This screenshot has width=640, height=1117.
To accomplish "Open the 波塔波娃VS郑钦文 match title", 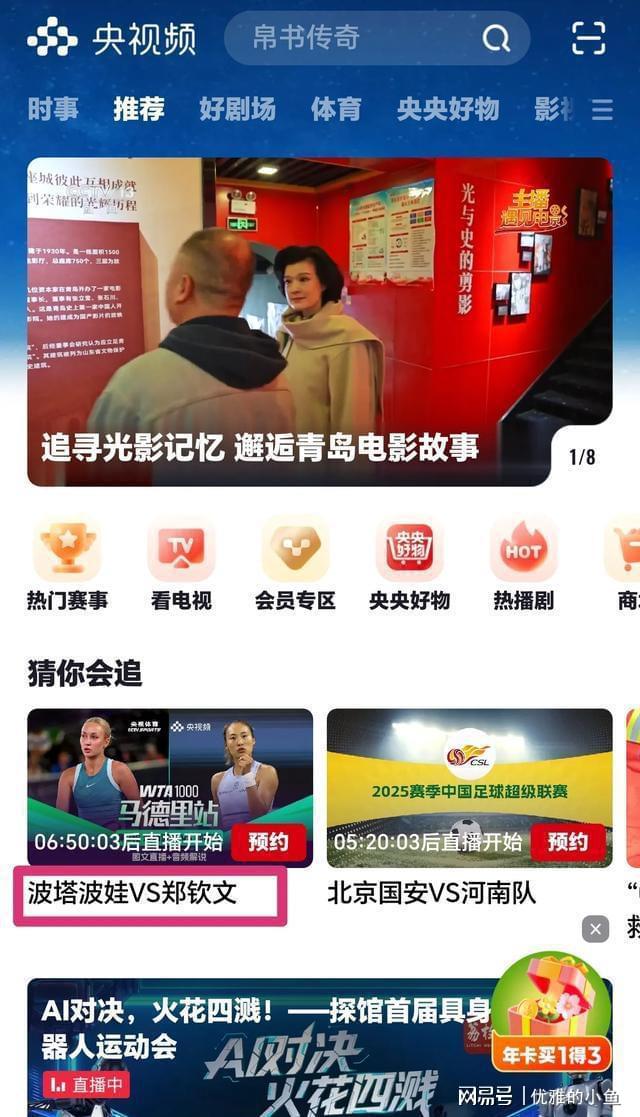I will pyautogui.click(x=133, y=893).
